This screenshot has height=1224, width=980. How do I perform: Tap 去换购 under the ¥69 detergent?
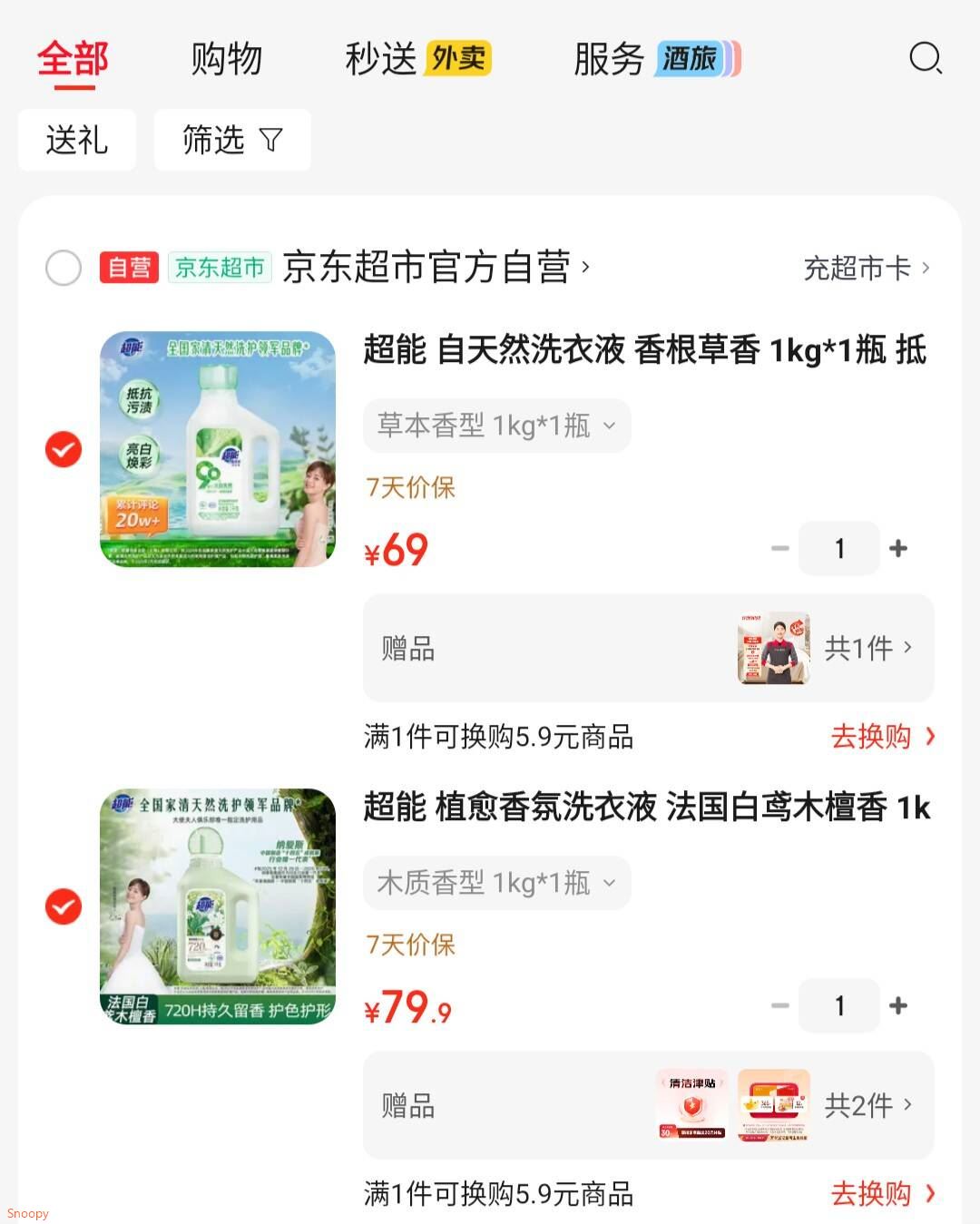[881, 737]
